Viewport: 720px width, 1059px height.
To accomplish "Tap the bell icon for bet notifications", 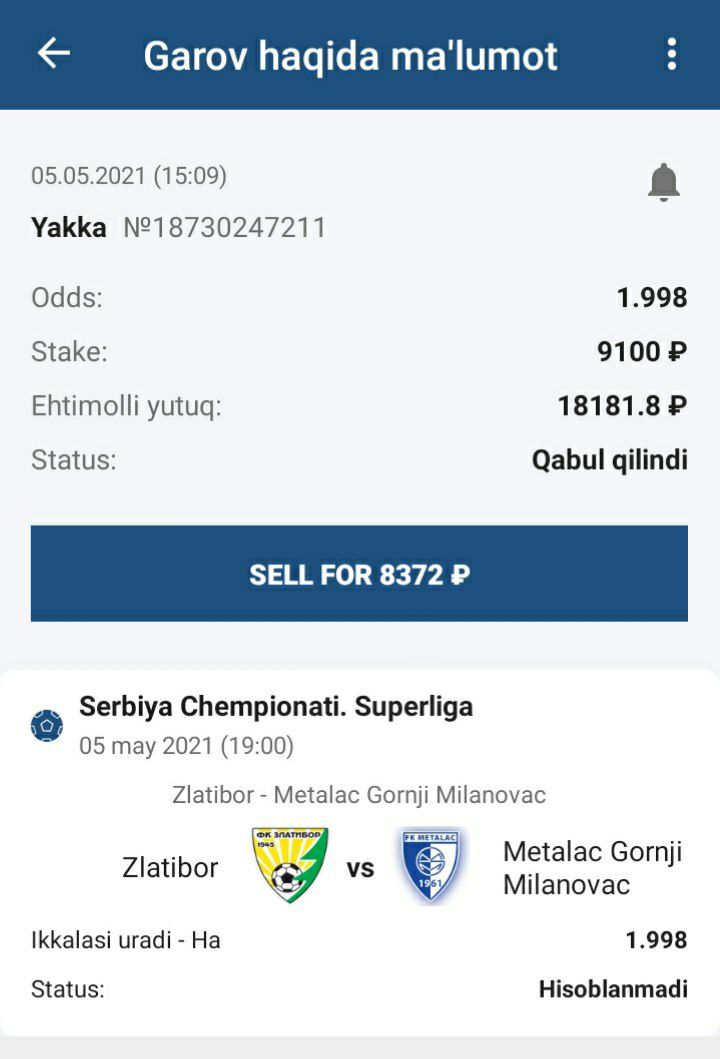I will click(663, 183).
